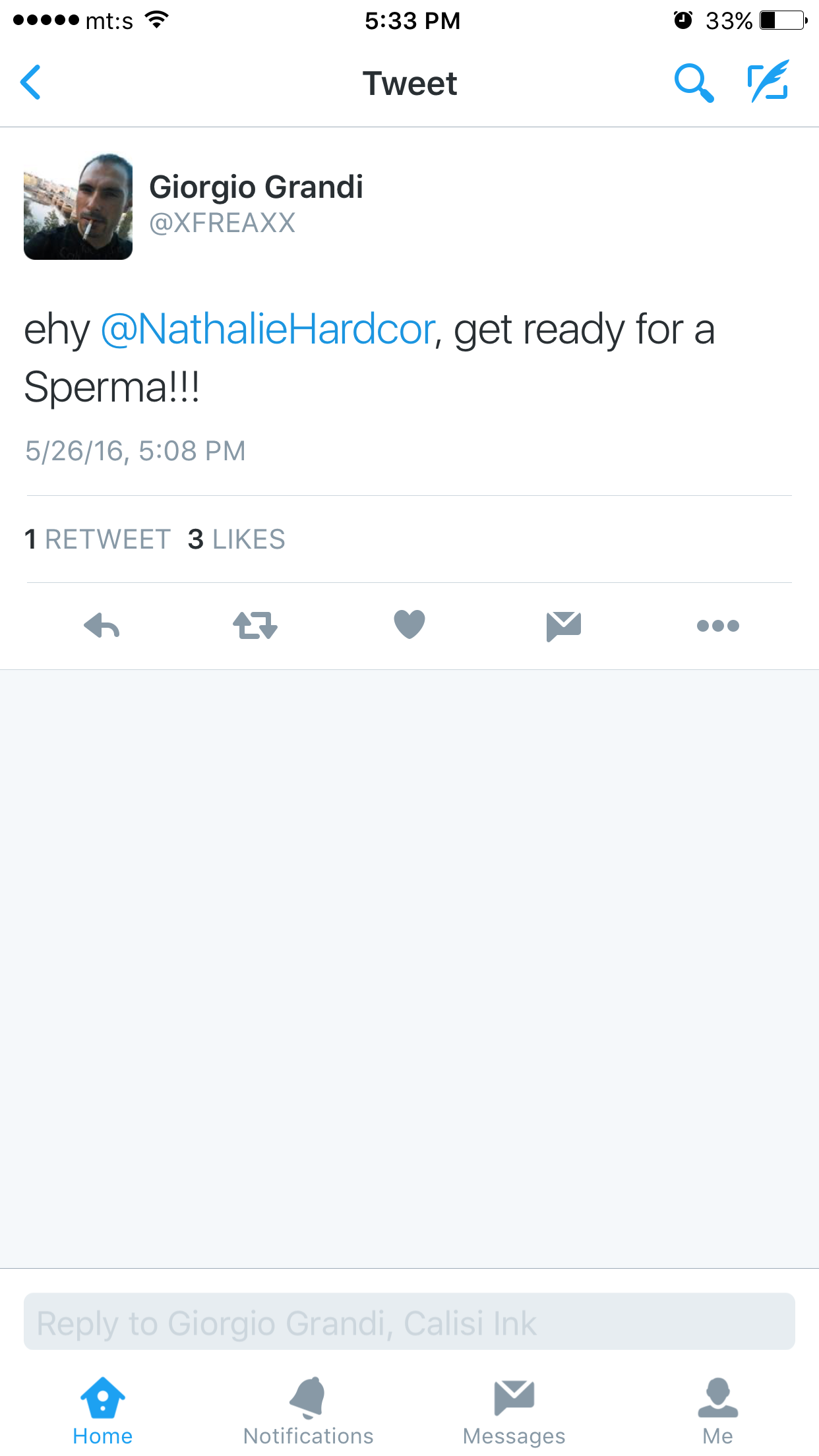Switch to the Home tab
Image resolution: width=819 pixels, height=1456 pixels.
coord(102,1411)
